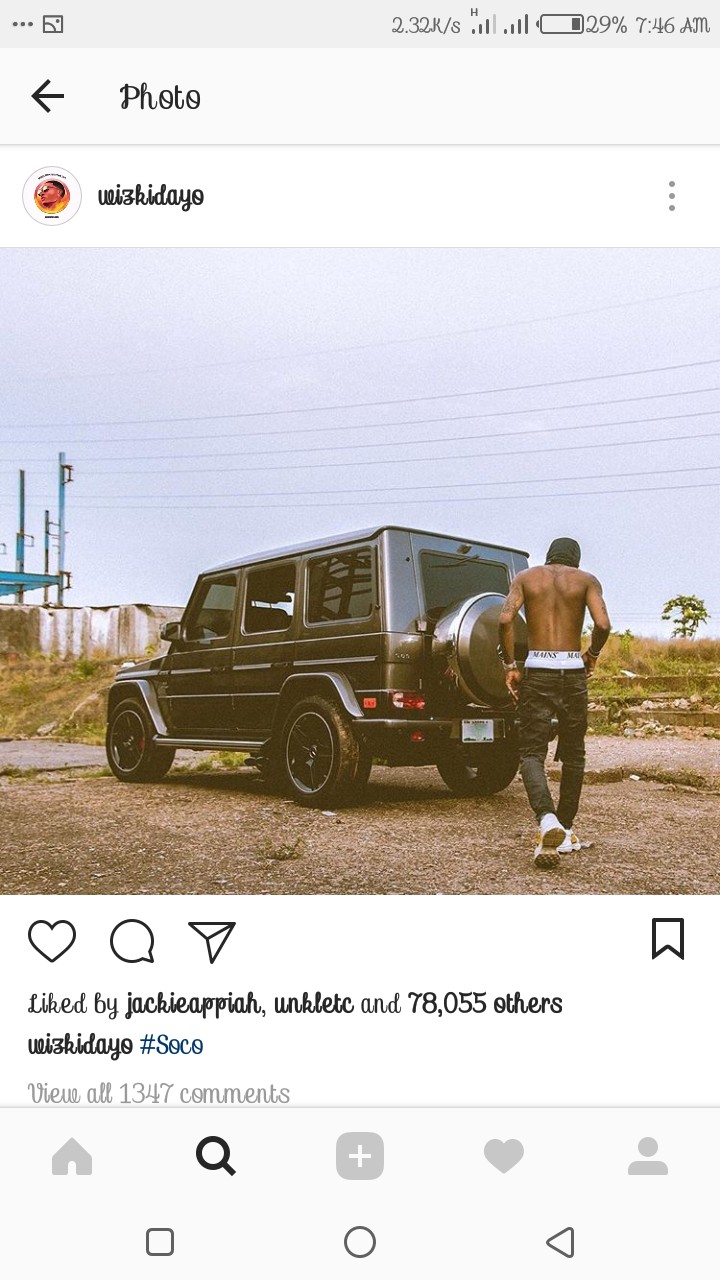This screenshot has height=1280, width=720.
Task: Open the wizkidayo username in post header
Action: tap(151, 196)
